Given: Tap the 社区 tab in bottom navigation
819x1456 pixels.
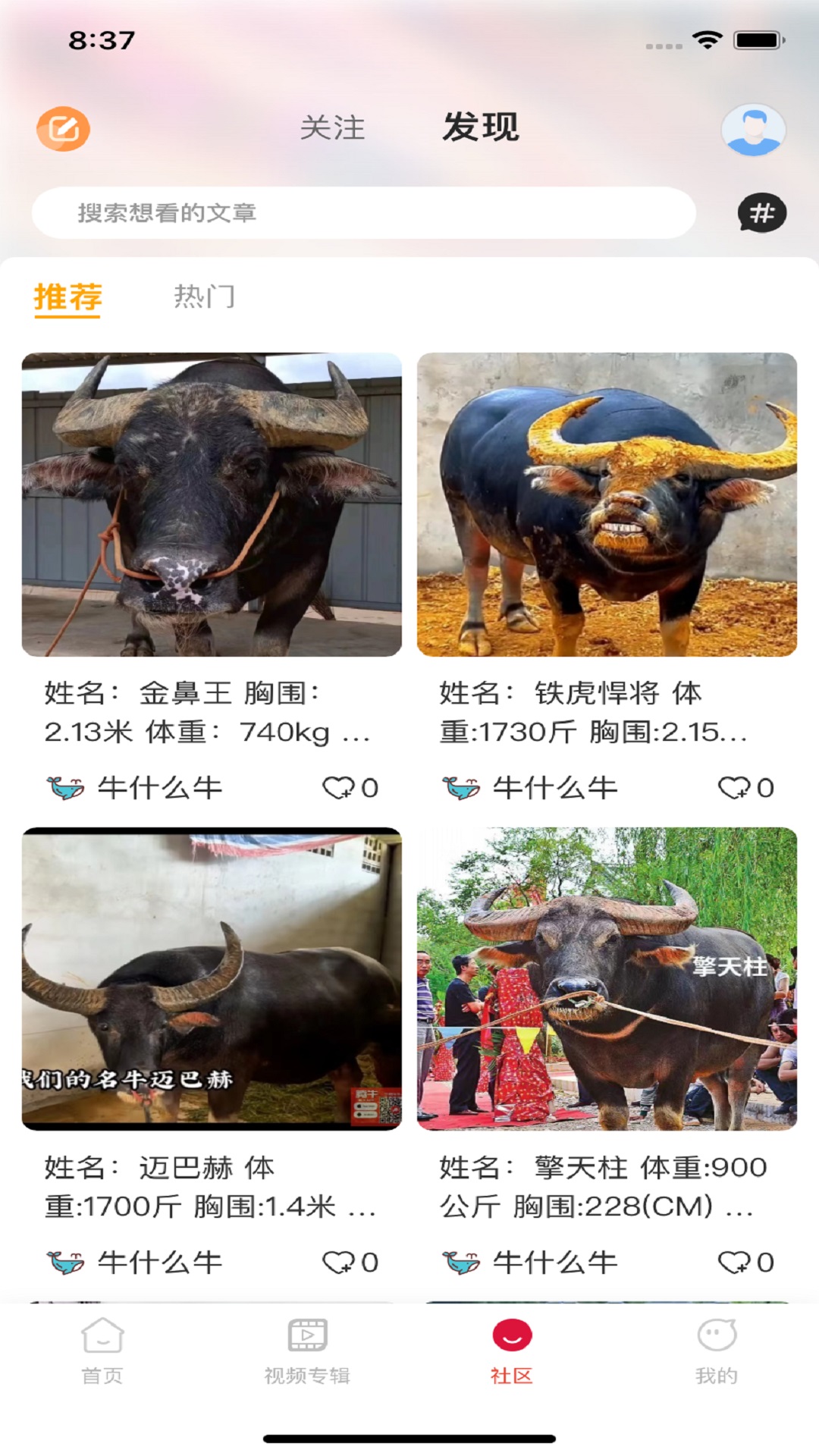Looking at the screenshot, I should coord(512,1351).
